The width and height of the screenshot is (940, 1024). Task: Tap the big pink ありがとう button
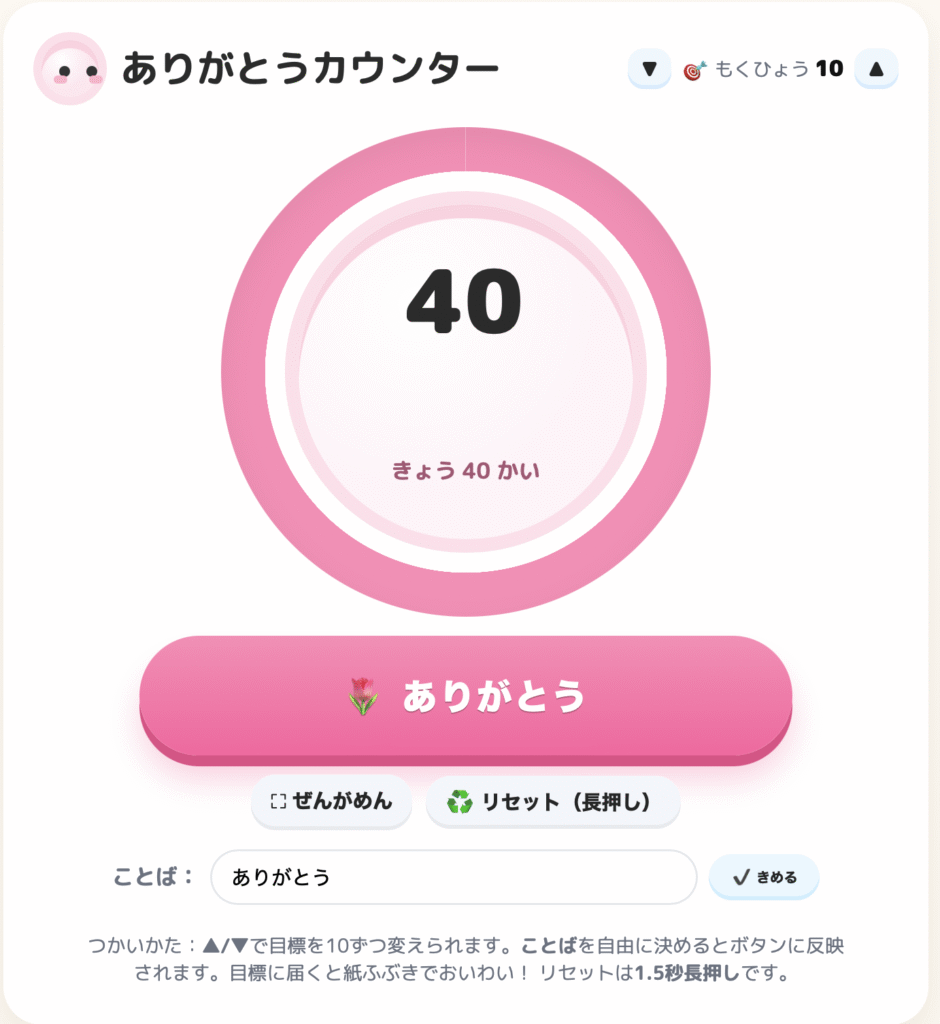tap(465, 697)
